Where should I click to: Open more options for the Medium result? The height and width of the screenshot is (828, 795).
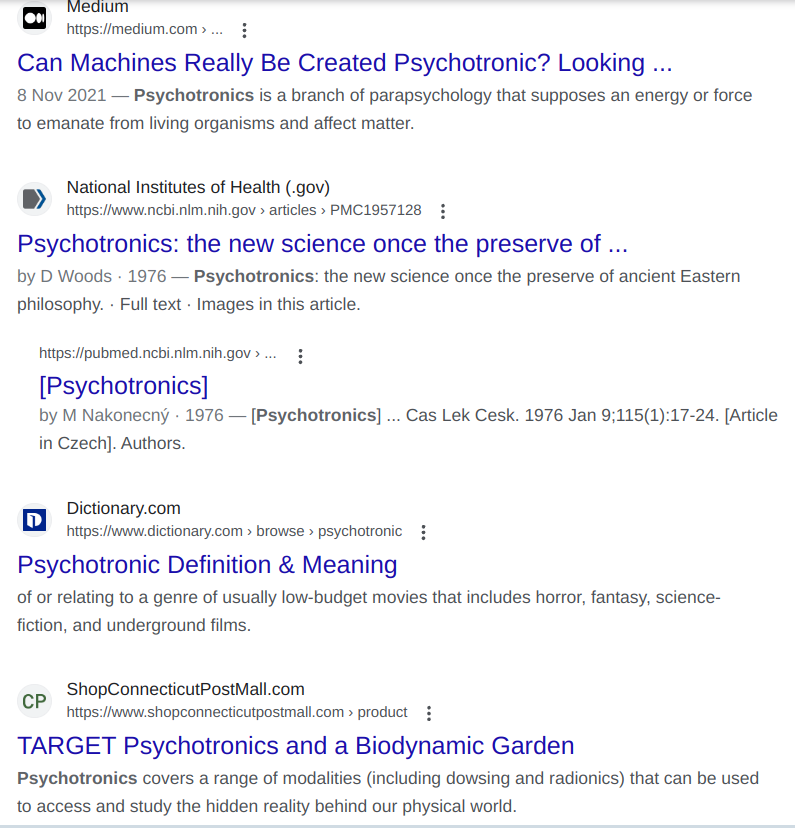pyautogui.click(x=245, y=30)
